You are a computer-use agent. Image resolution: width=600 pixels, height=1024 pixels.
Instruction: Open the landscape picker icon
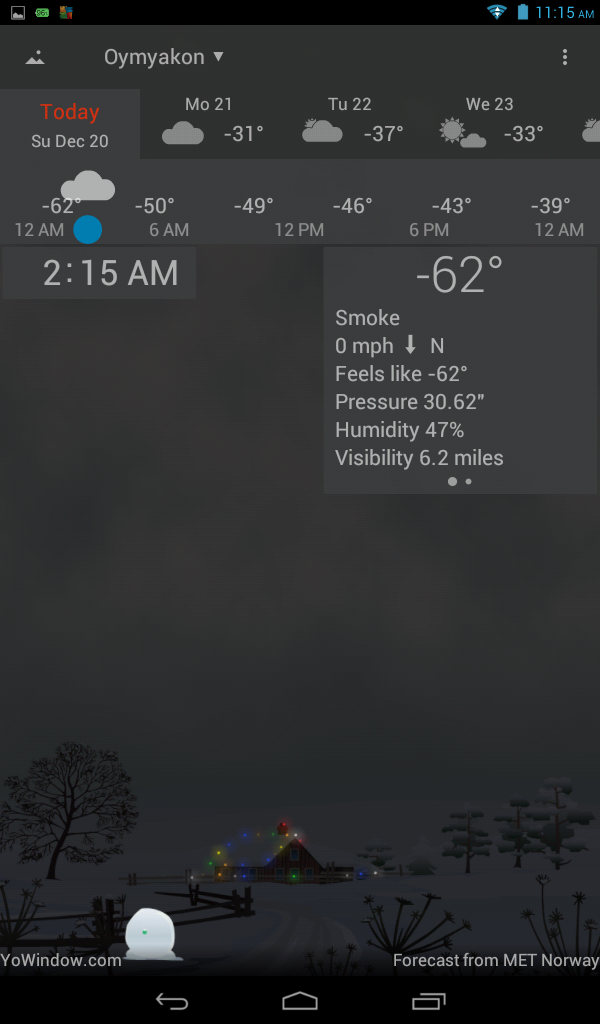[35, 57]
